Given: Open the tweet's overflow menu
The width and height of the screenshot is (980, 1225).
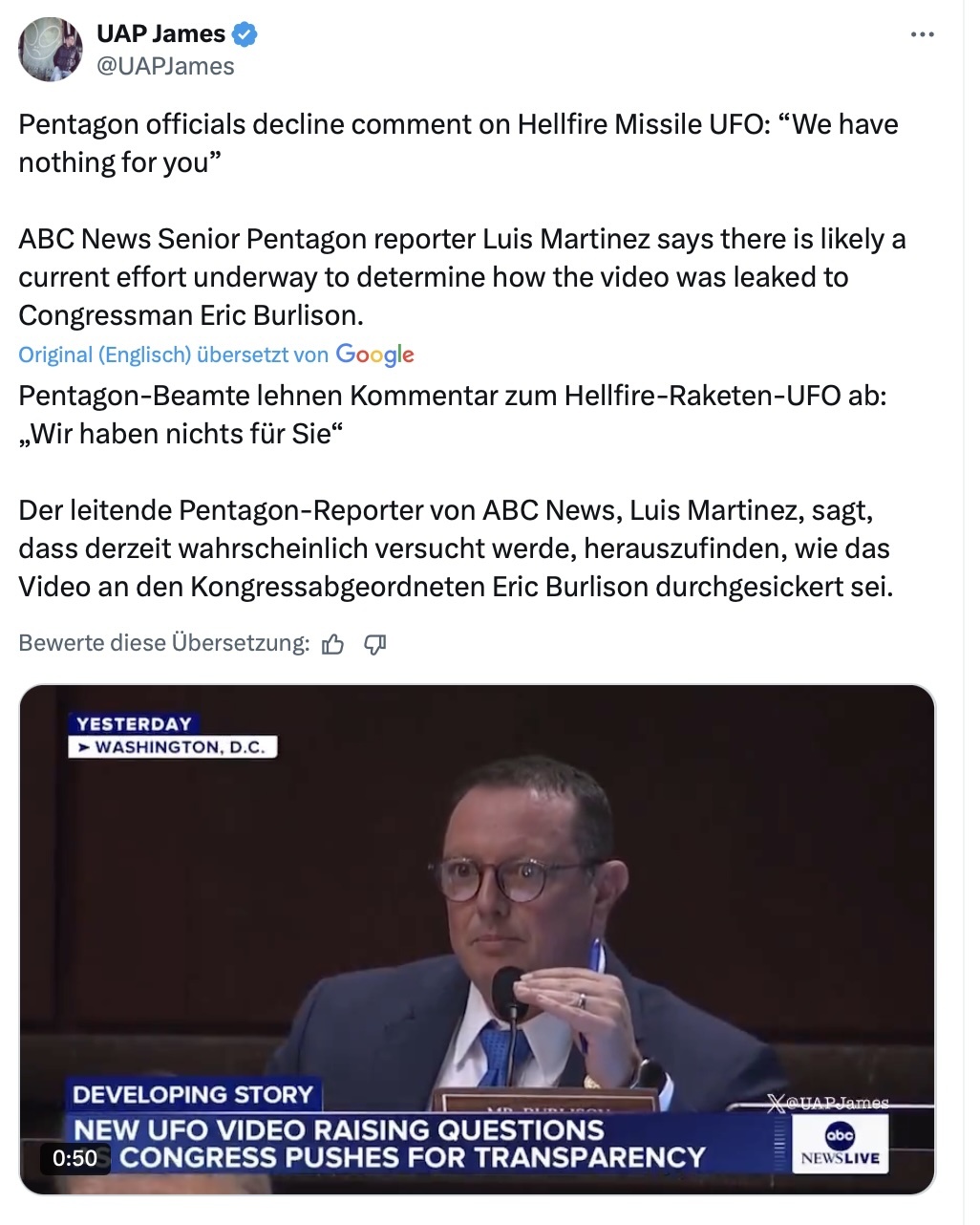Looking at the screenshot, I should point(922,35).
